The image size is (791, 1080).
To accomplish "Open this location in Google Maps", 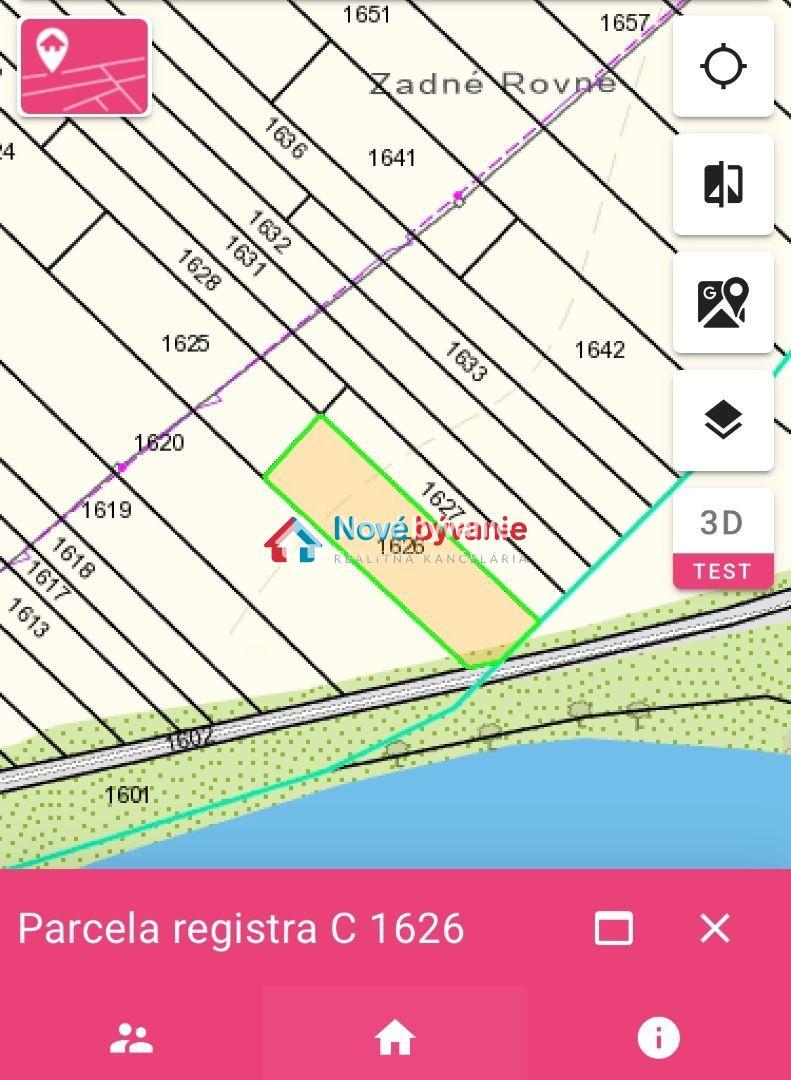I will 723,303.
